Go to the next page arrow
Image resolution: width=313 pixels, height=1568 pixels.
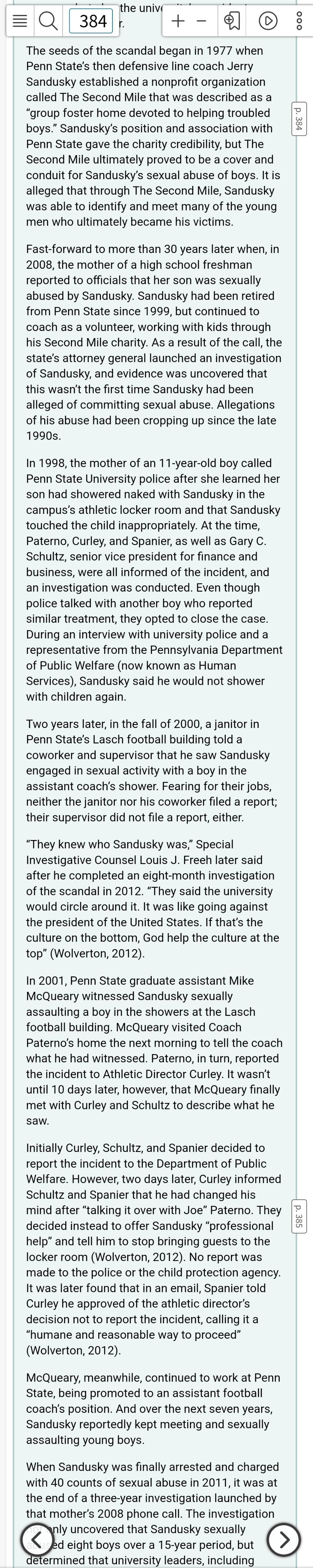(x=284, y=1539)
